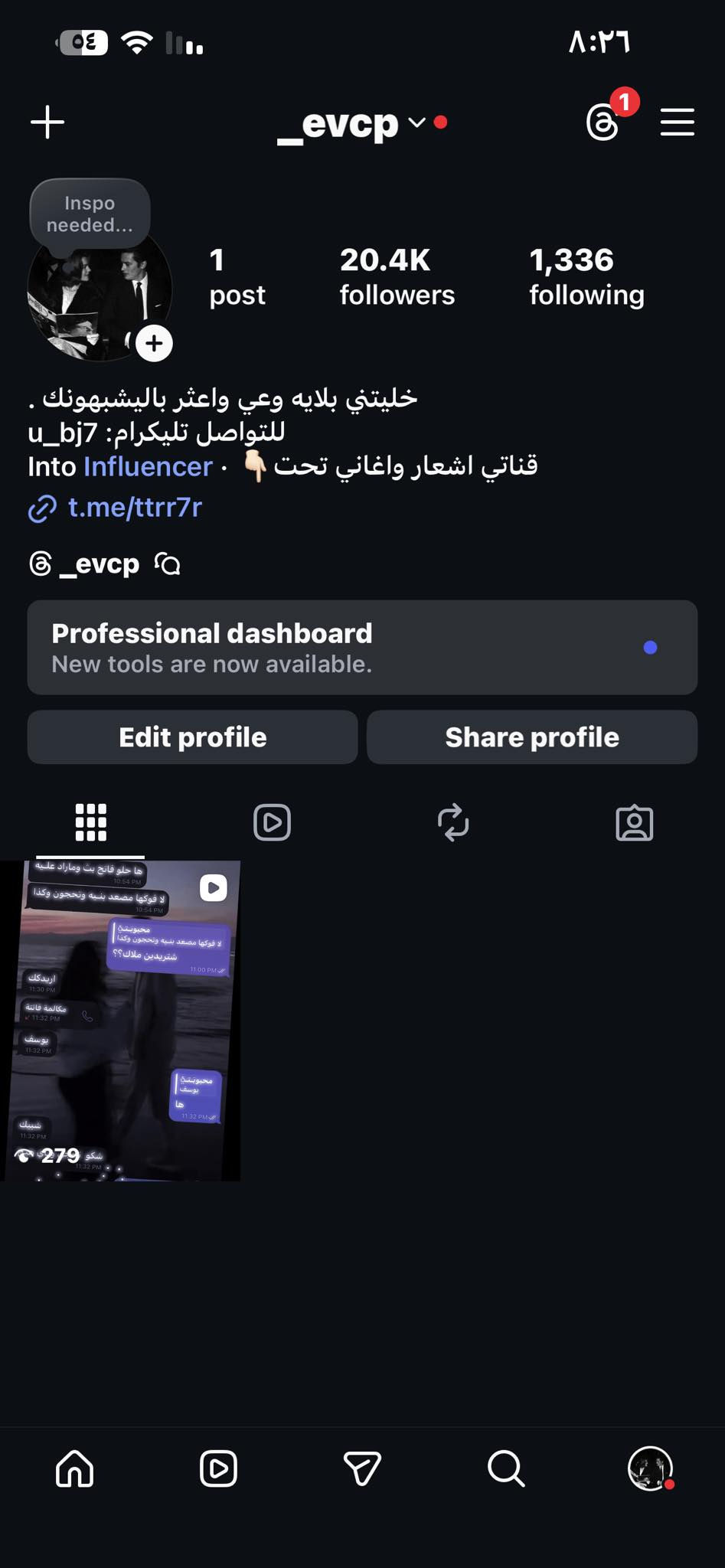Open the hamburger settings menu

point(678,122)
